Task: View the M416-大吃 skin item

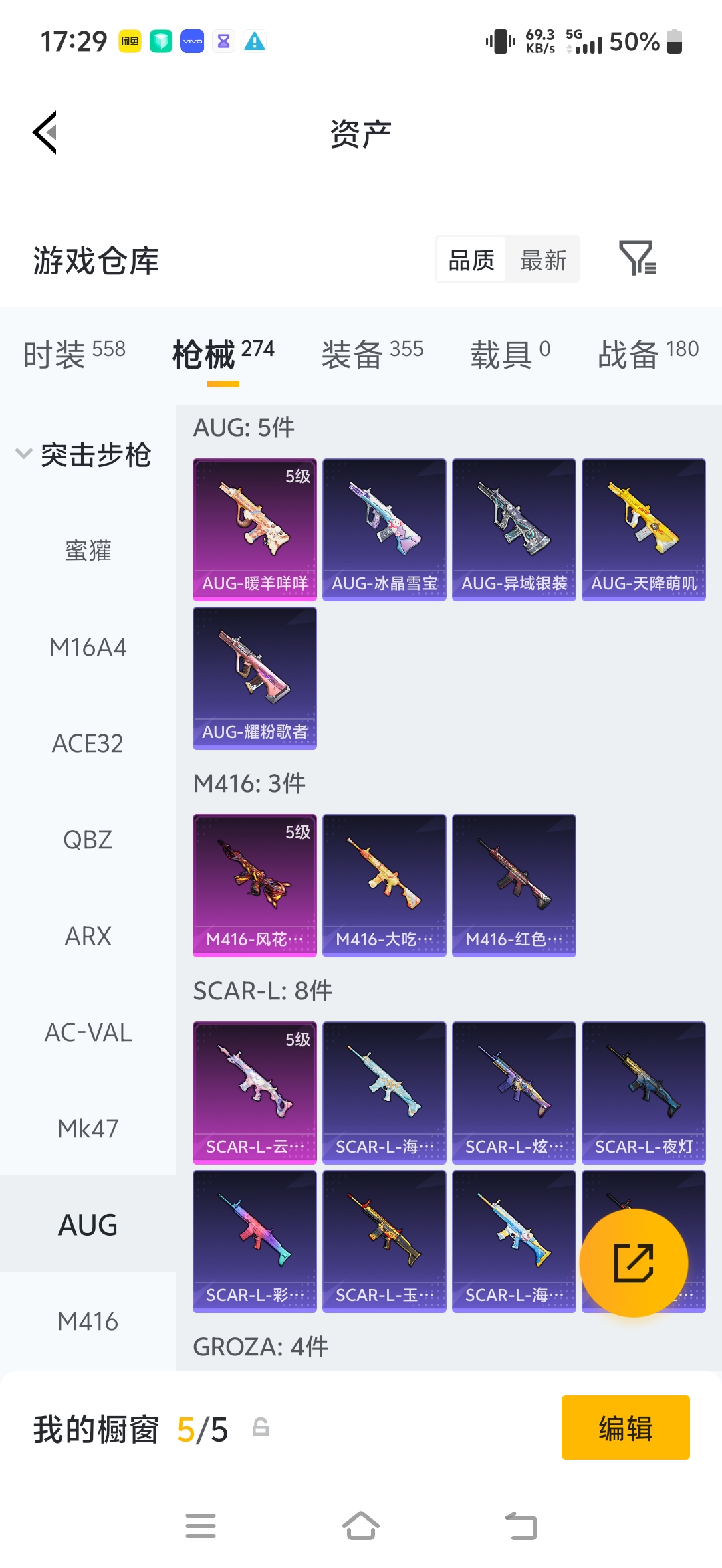Action: [x=384, y=886]
